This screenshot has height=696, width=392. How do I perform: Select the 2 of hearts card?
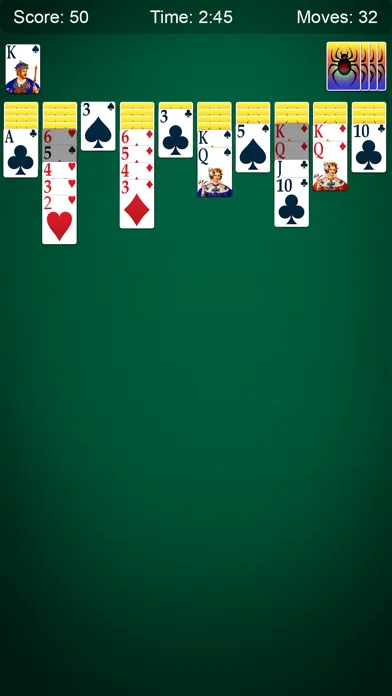click(x=59, y=220)
